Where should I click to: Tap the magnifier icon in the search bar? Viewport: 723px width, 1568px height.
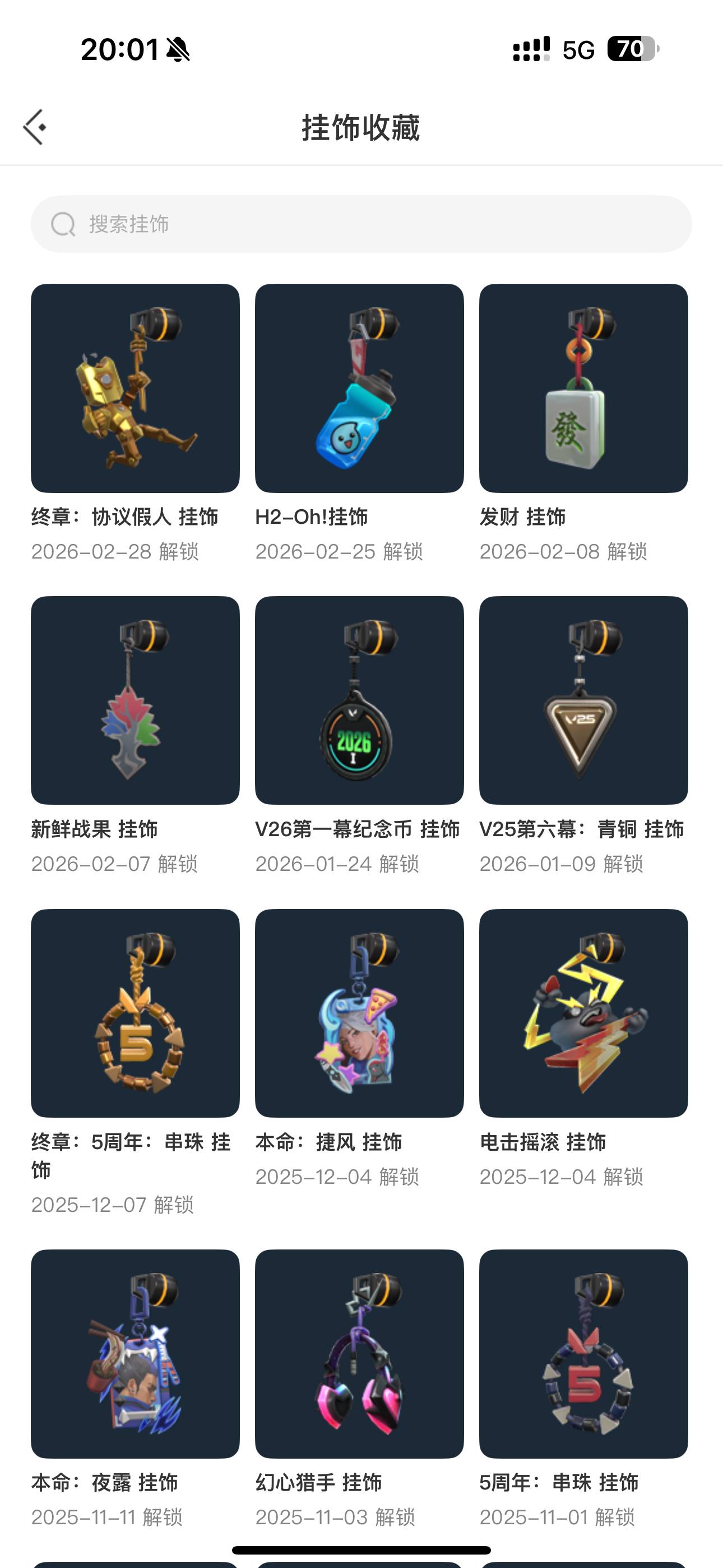click(62, 224)
